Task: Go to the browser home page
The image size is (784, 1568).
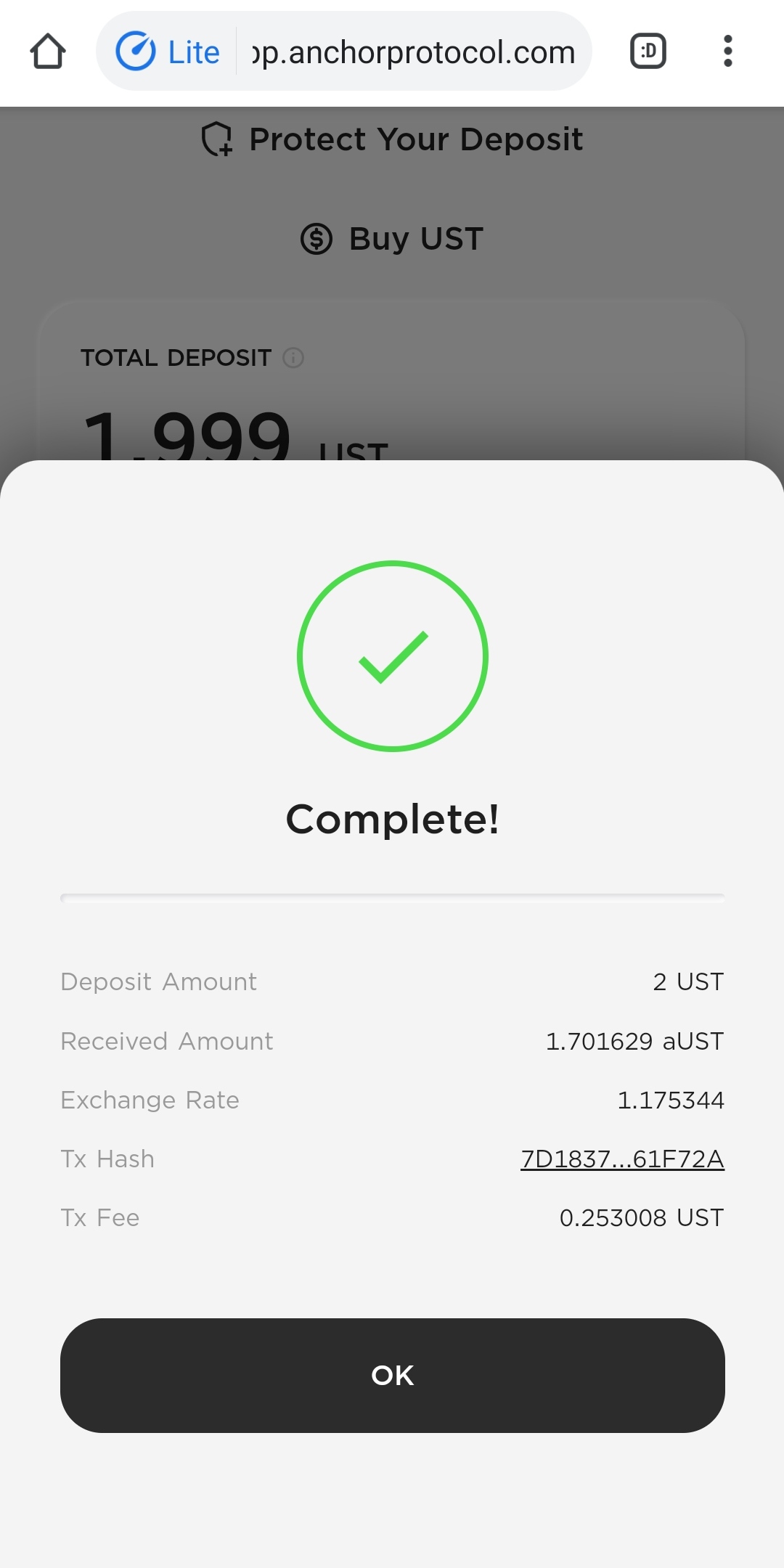Action: (48, 52)
